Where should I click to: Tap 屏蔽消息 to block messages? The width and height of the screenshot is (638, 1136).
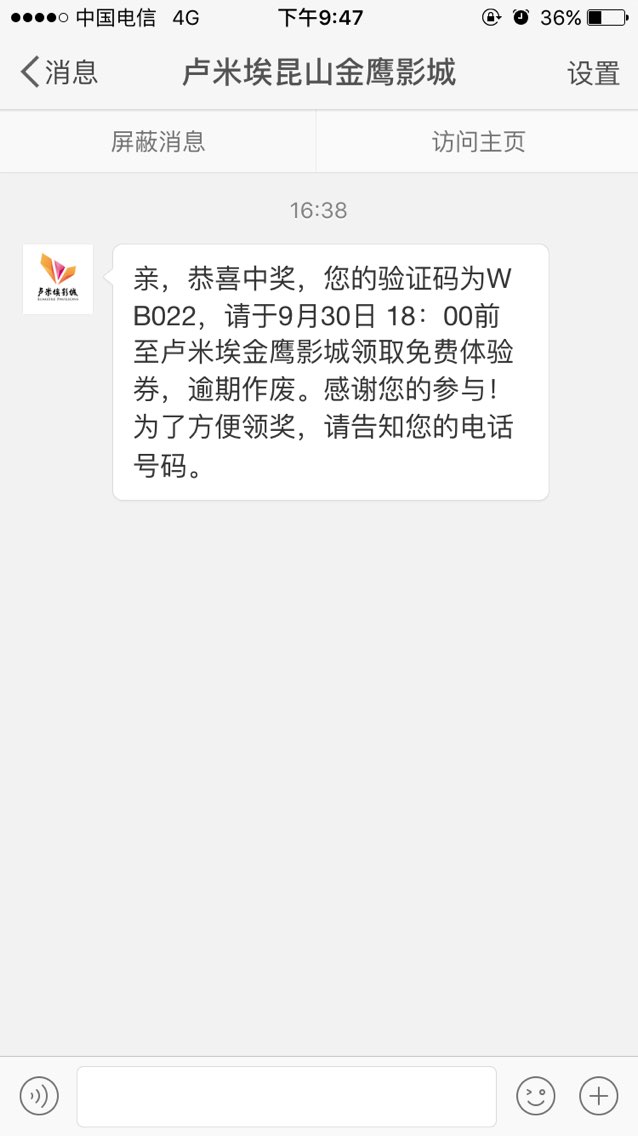[158, 141]
